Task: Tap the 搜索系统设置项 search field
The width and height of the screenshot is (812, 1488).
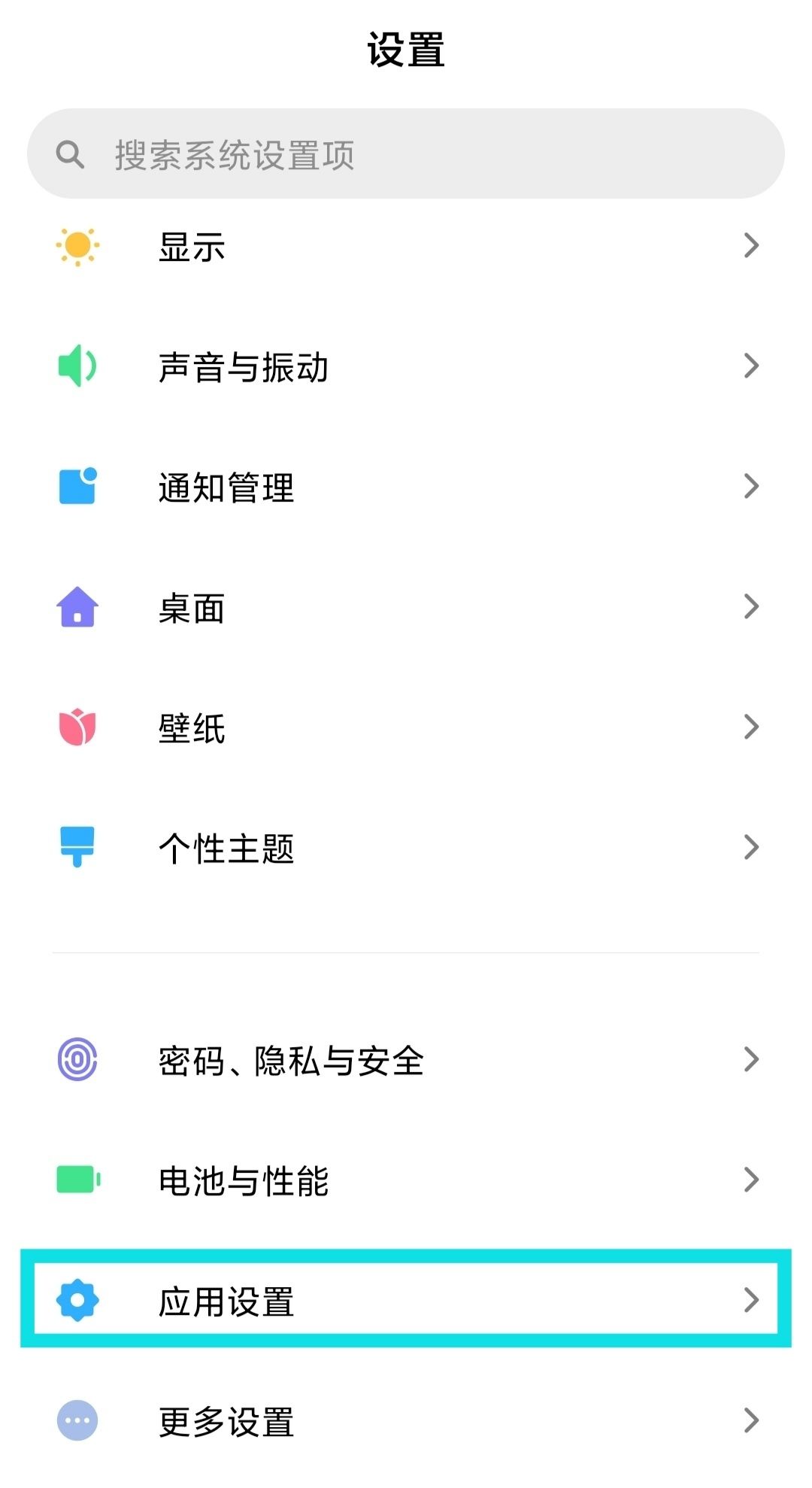Action: point(406,153)
